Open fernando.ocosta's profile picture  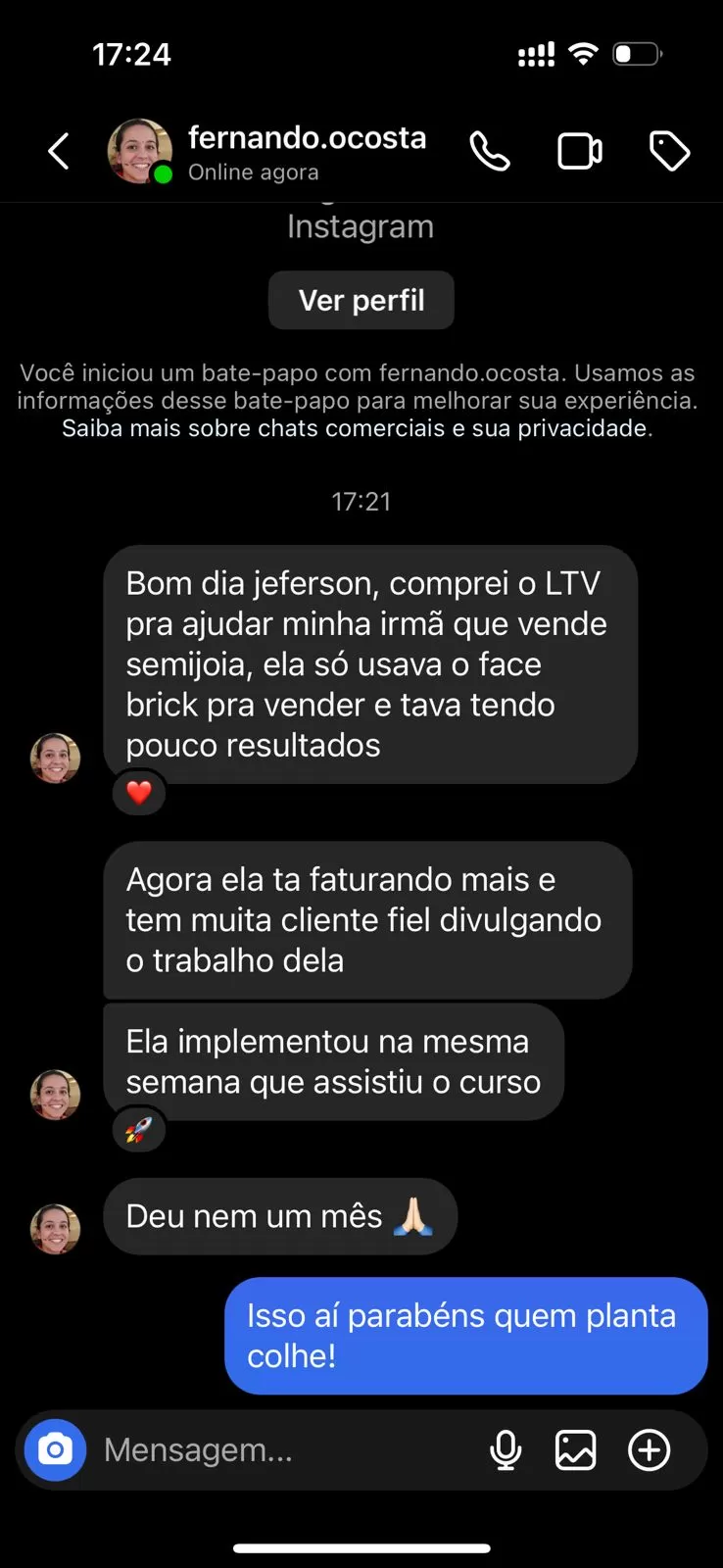(139, 150)
